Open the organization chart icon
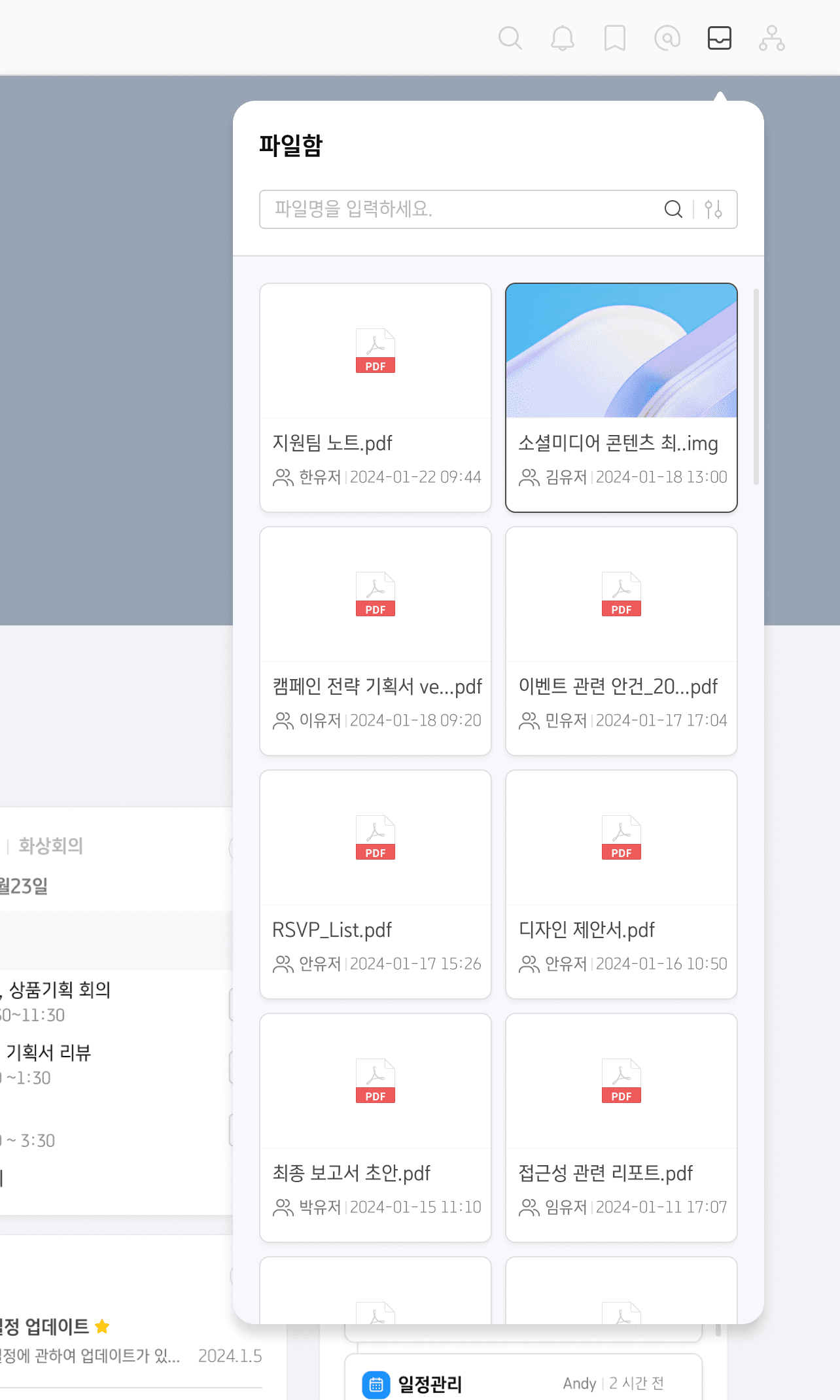This screenshot has height=1400, width=840. (771, 38)
